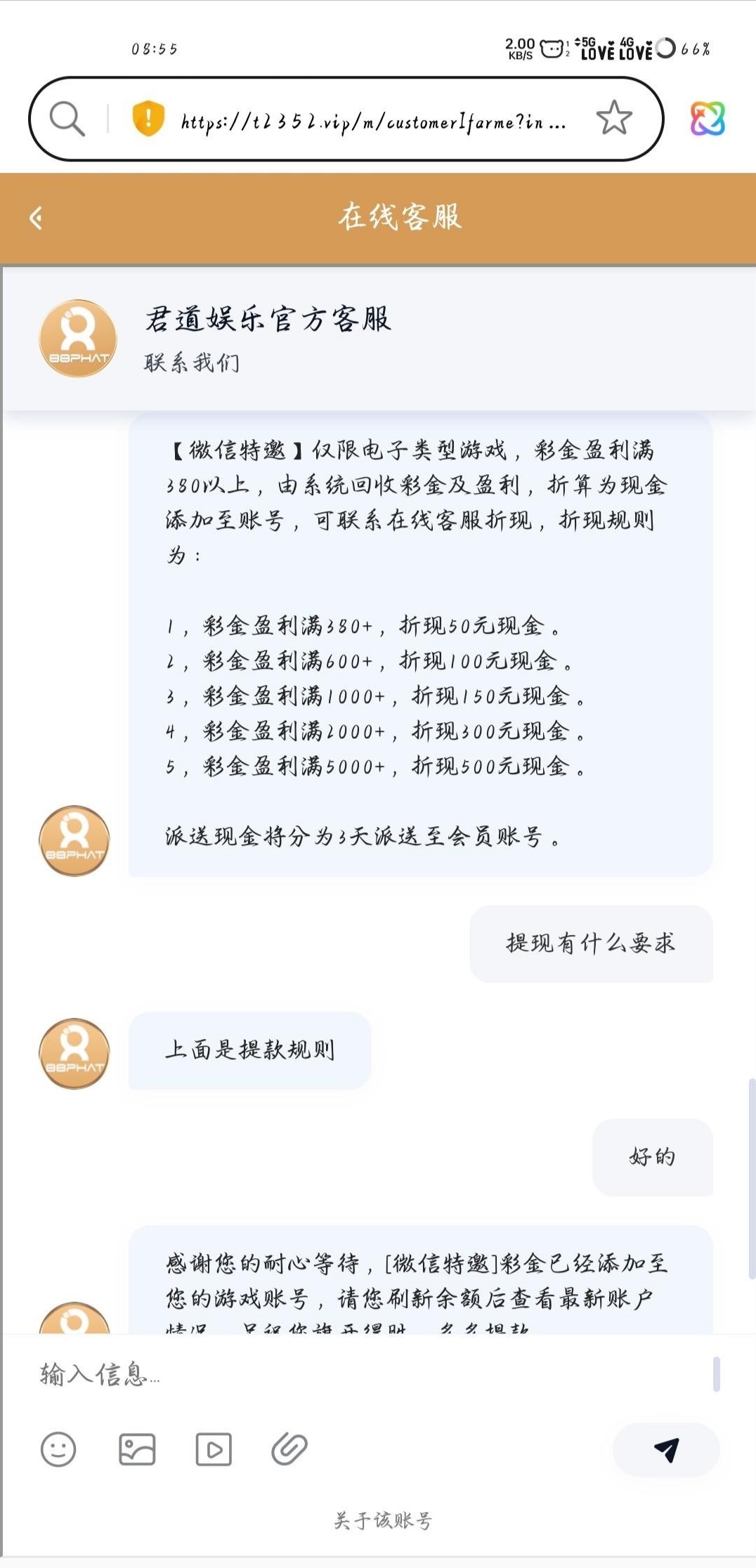Go back from 在线客服 page

36,218
